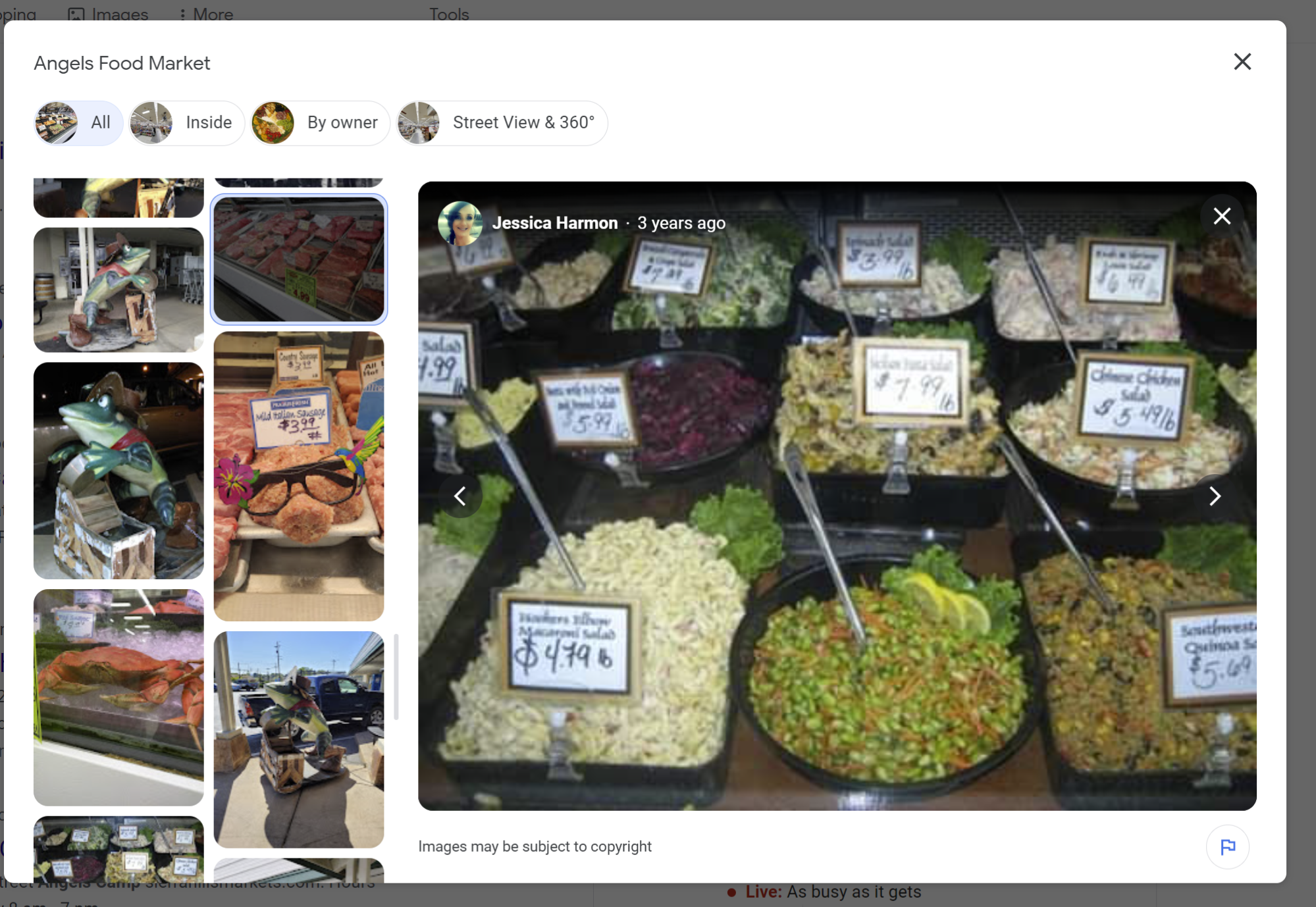Image resolution: width=1316 pixels, height=907 pixels.
Task: Switch to Street View & 360° photos
Action: pos(502,123)
